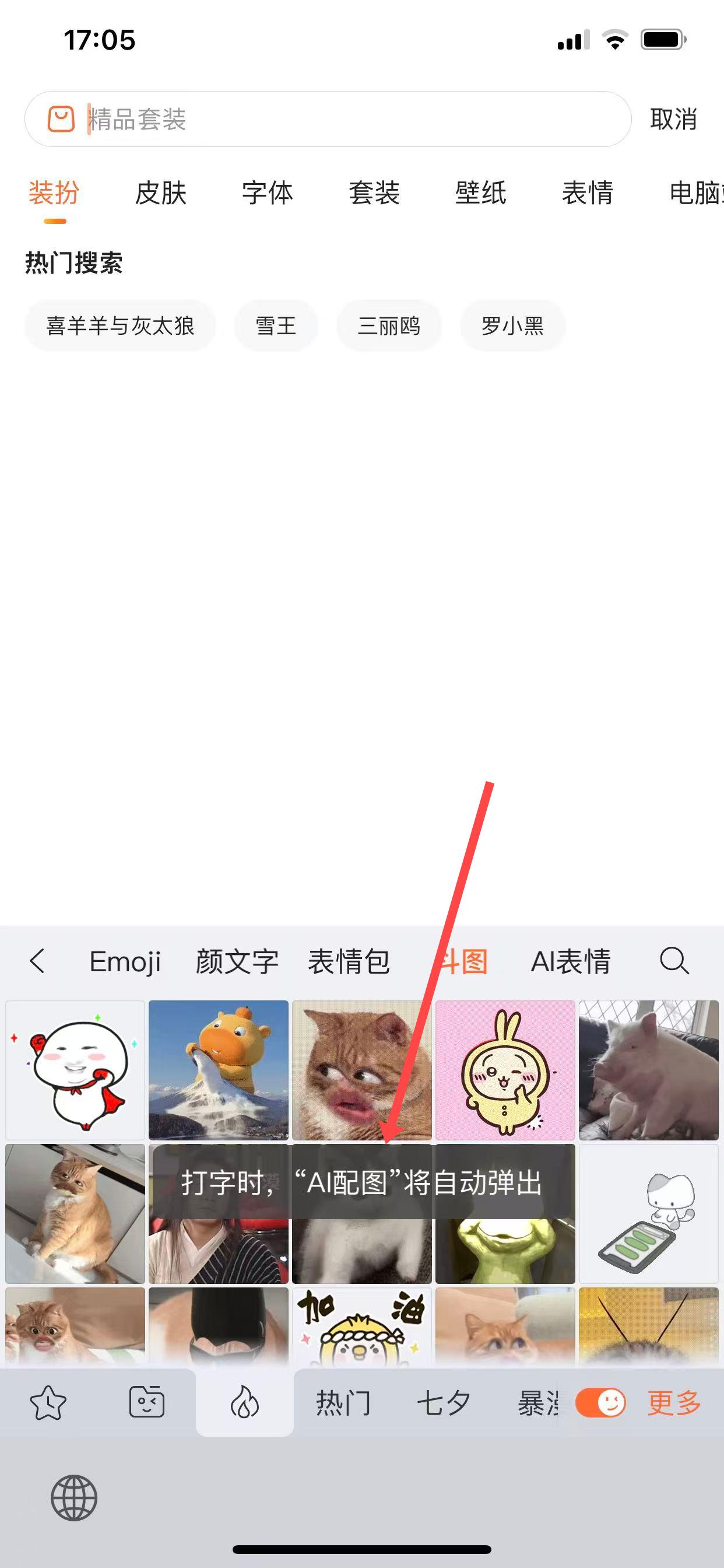This screenshot has height=1568, width=724.
Task: Go back from the emoji panel
Action: tap(38, 961)
